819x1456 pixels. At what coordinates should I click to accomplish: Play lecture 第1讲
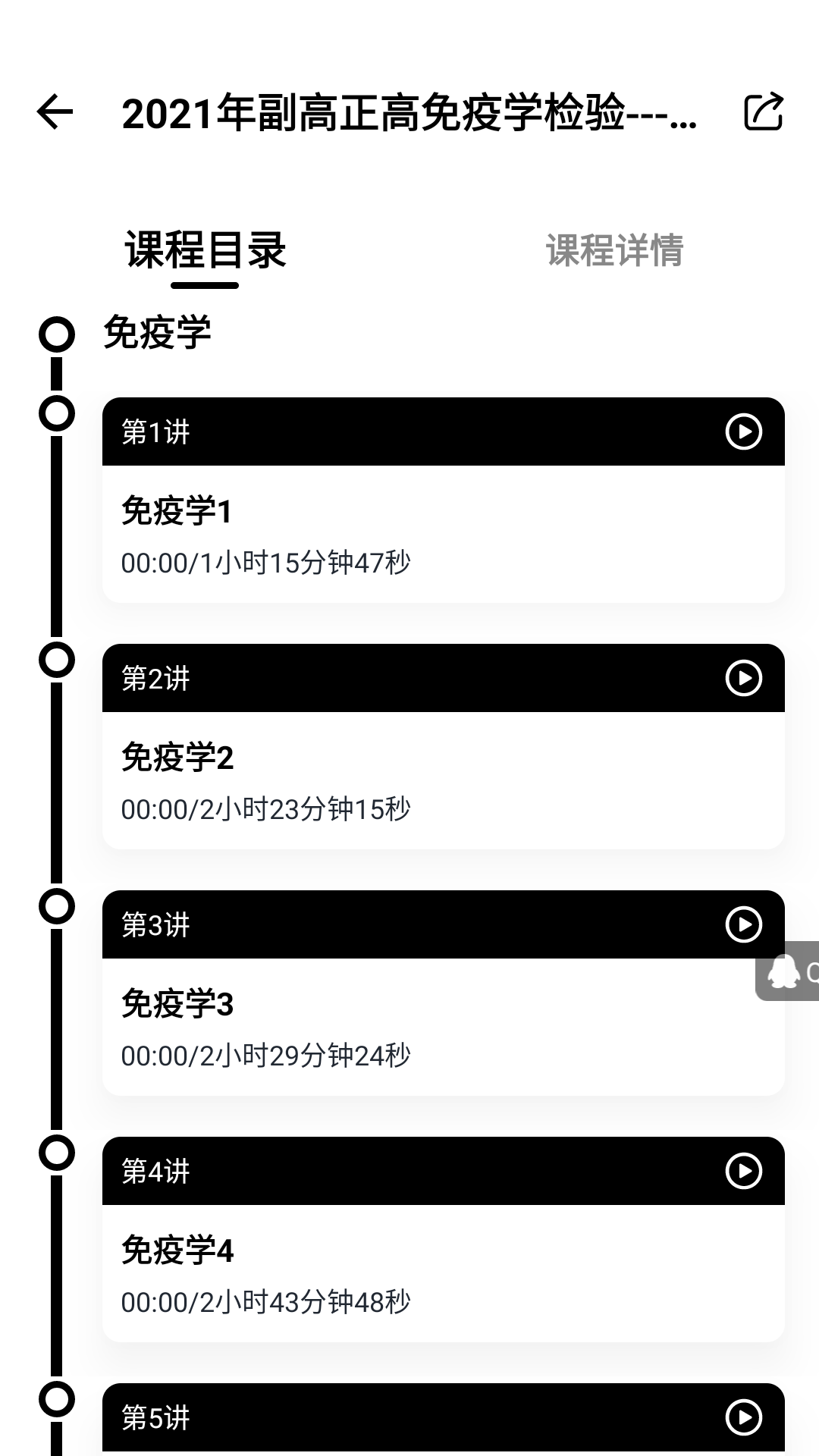pyautogui.click(x=743, y=431)
